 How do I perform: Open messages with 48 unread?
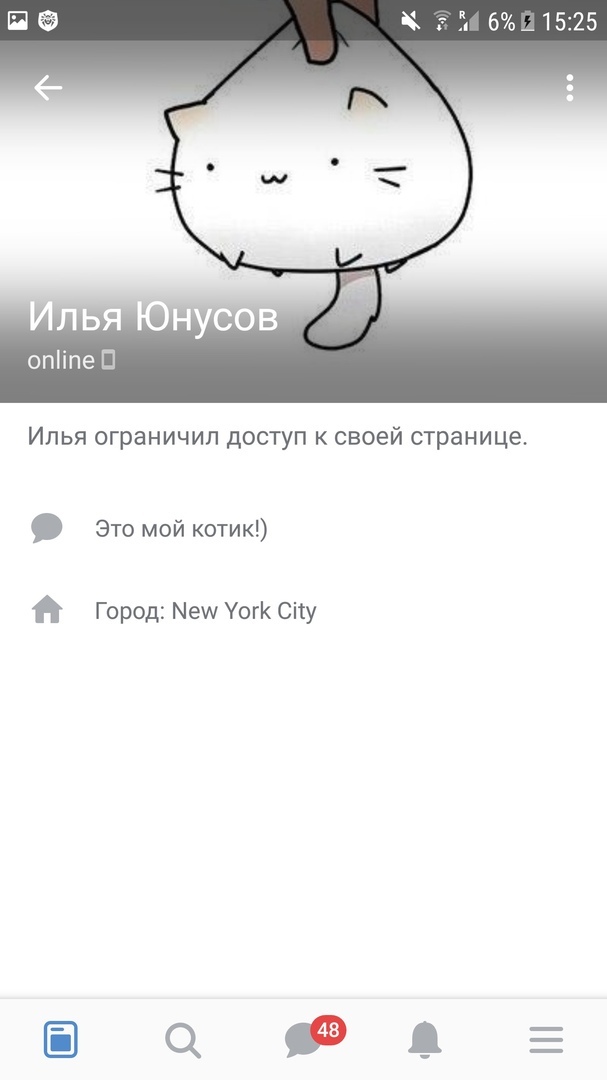tap(304, 1040)
